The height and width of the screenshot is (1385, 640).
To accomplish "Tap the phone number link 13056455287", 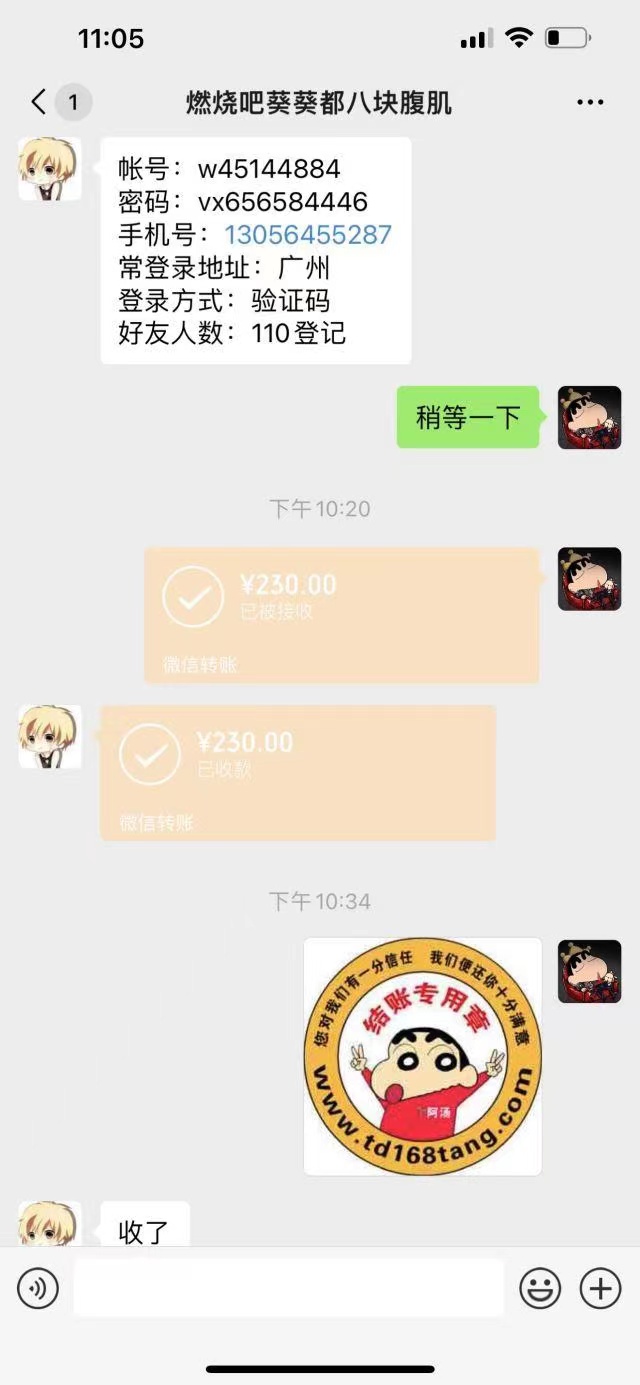I will [x=308, y=235].
